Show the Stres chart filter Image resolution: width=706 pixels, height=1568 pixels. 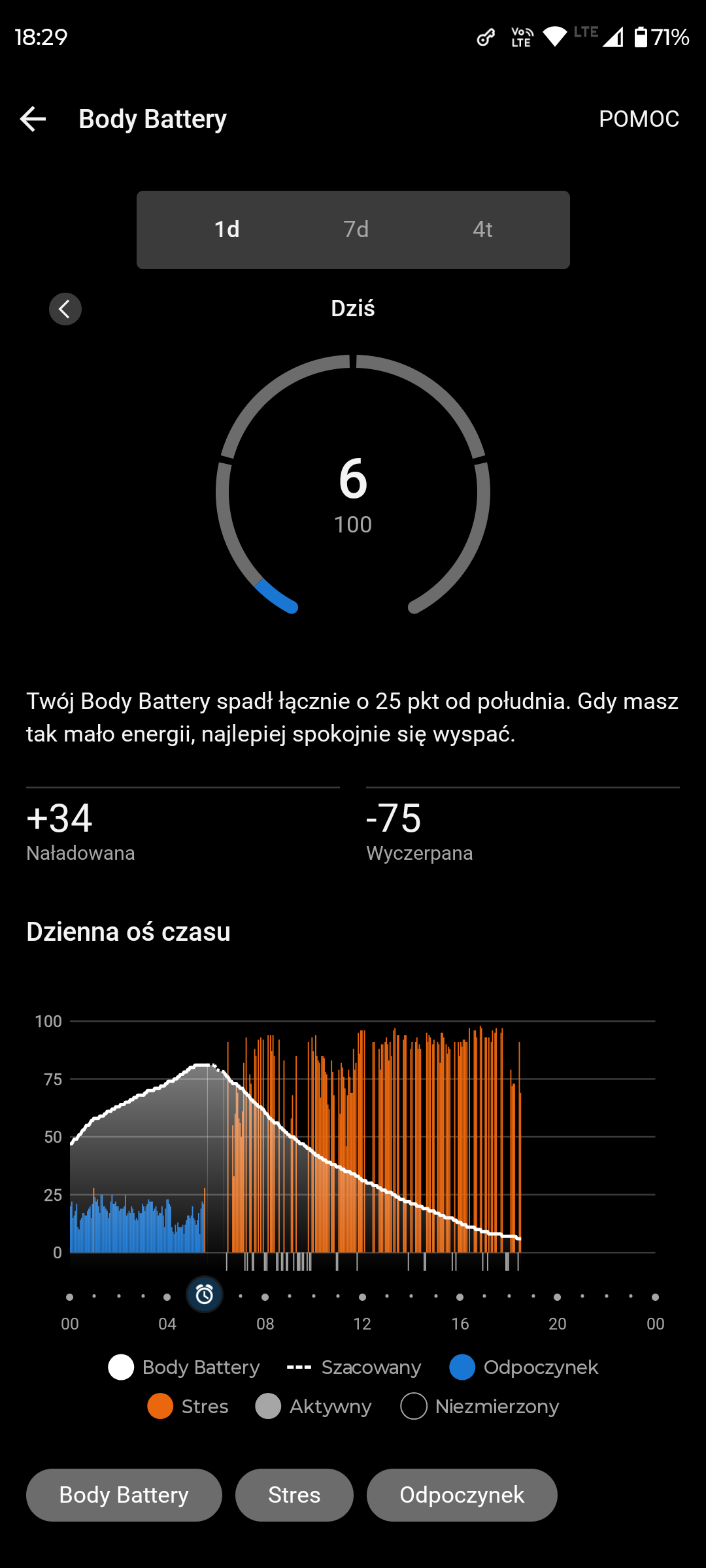[x=294, y=1495]
